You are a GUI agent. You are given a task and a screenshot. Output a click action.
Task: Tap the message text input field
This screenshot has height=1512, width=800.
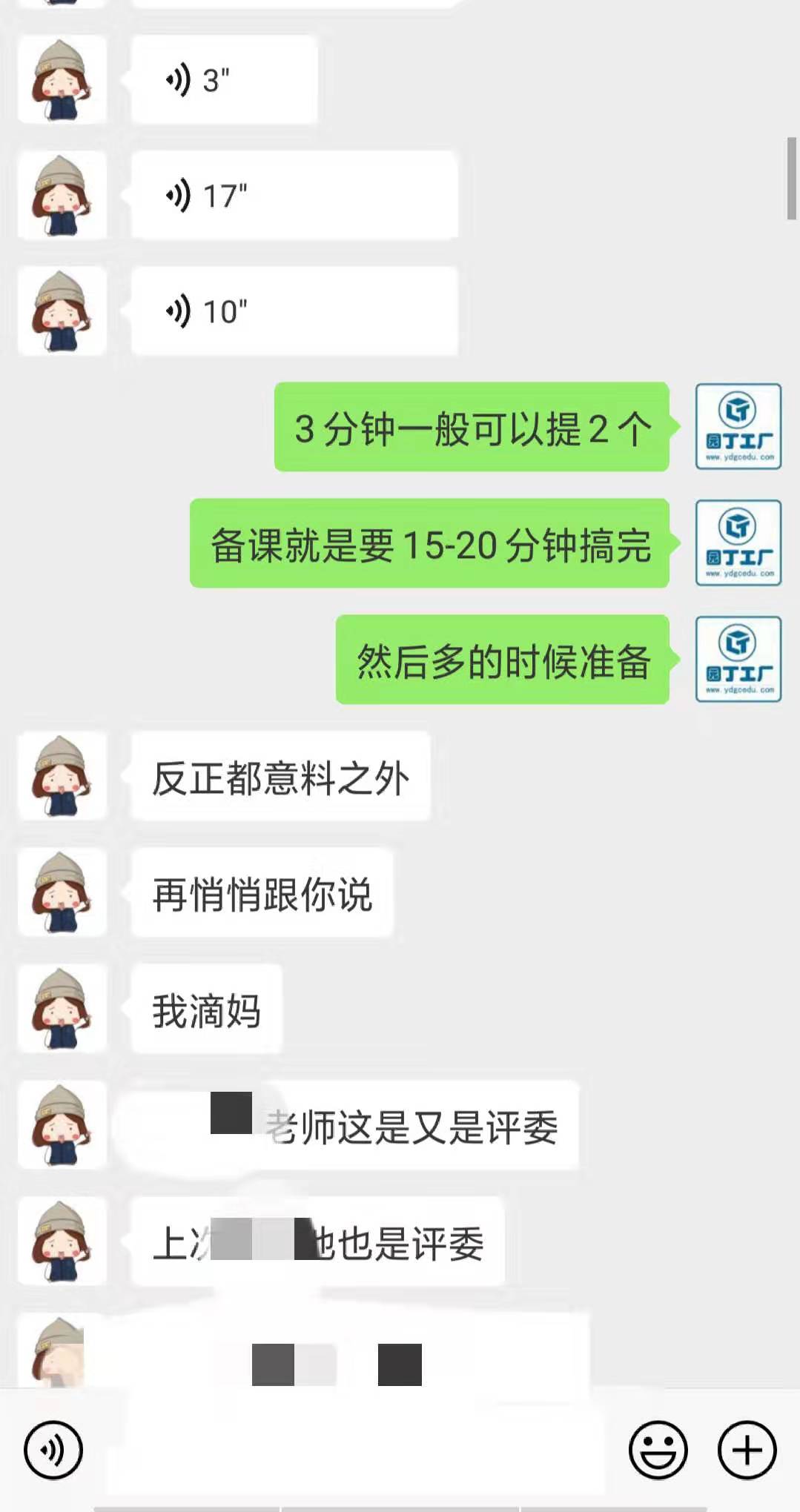356,1450
